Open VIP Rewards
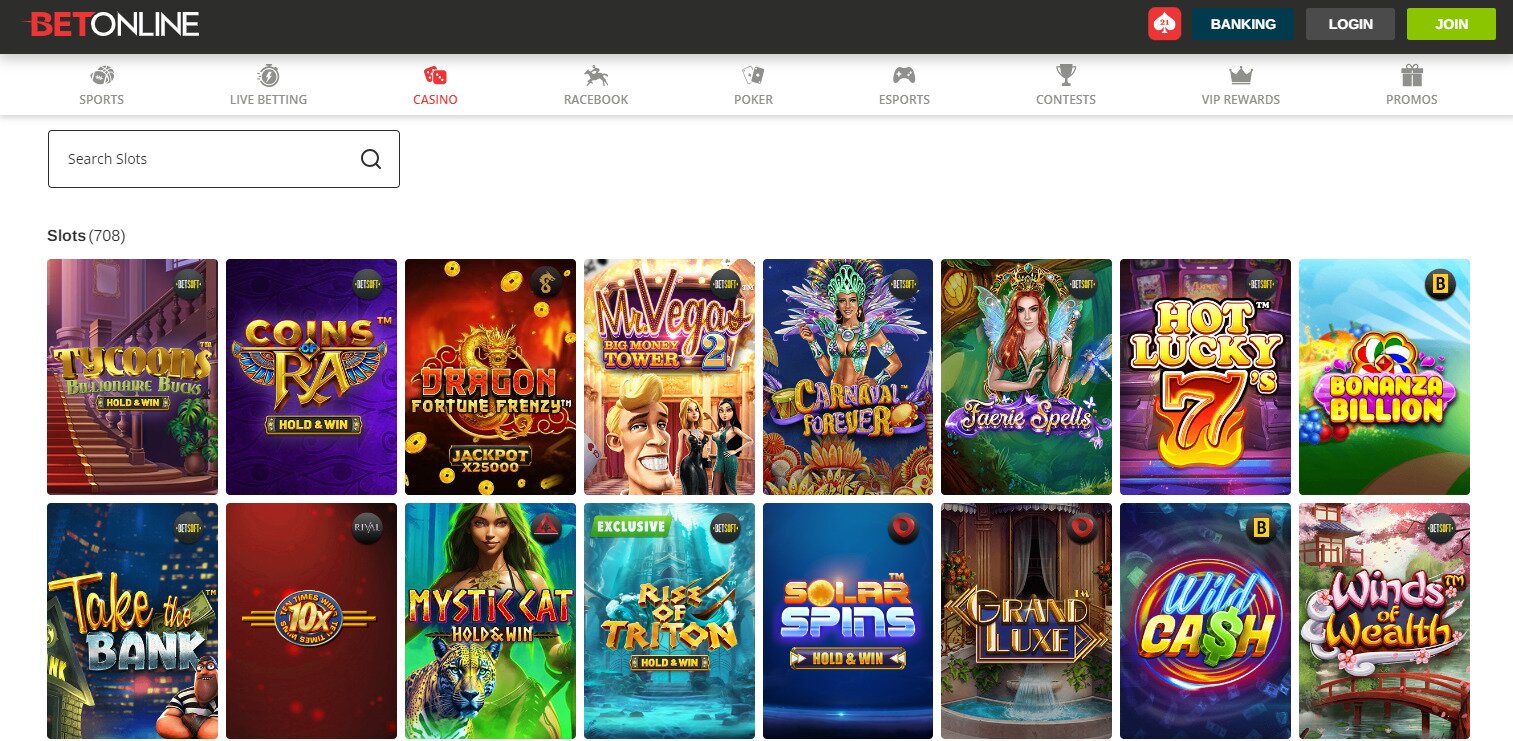 [1240, 86]
